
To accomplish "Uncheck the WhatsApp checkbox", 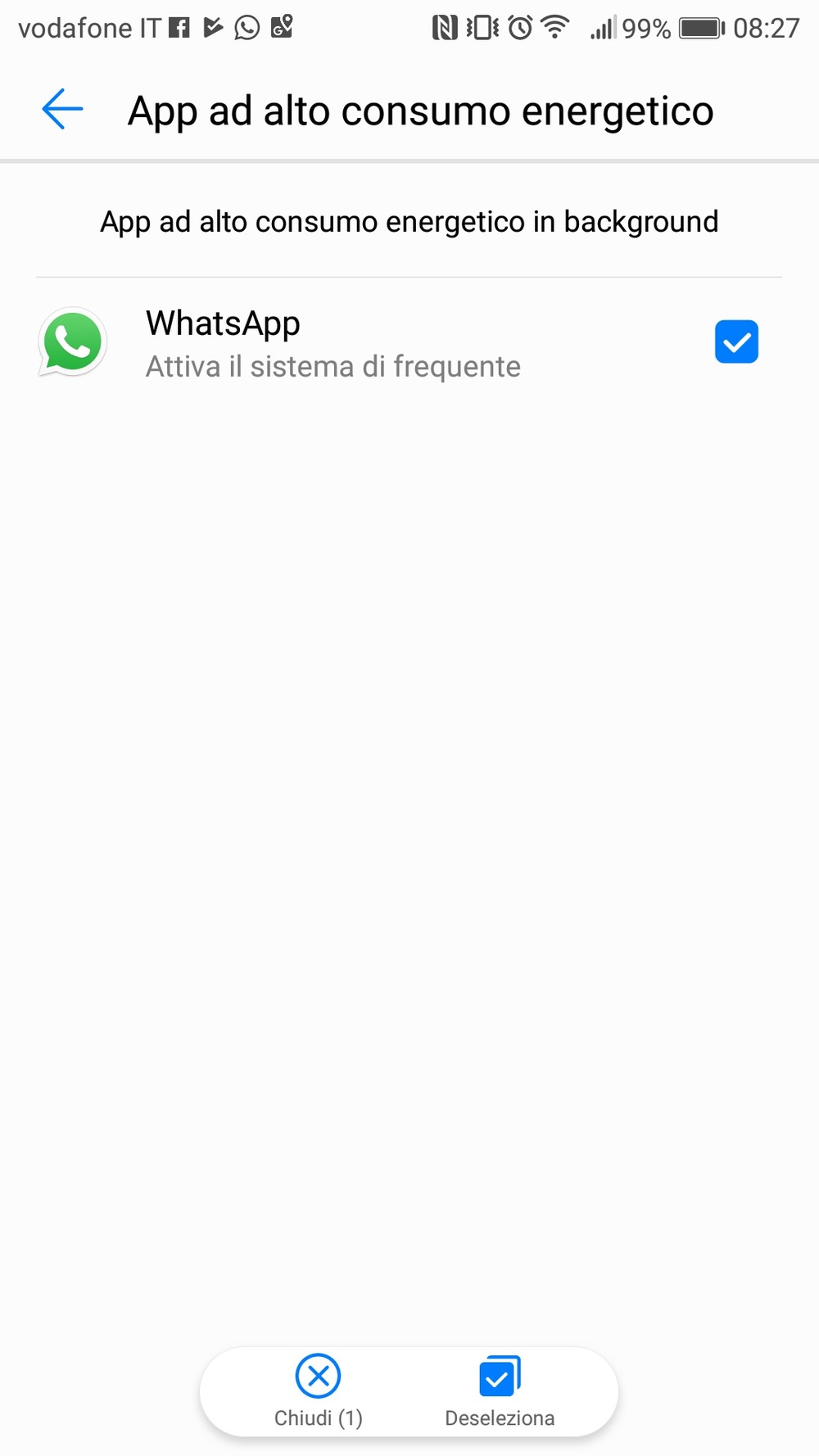I will pyautogui.click(x=736, y=341).
